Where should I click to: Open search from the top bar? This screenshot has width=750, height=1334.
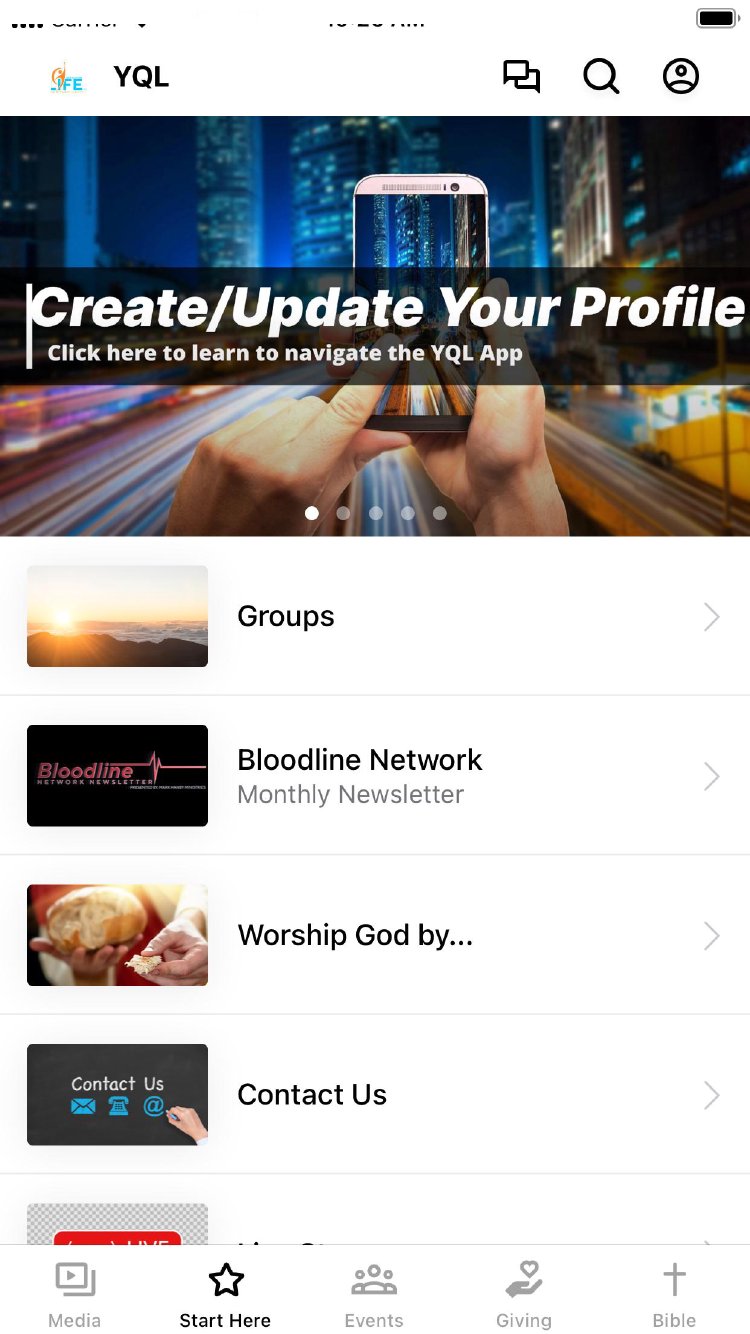pyautogui.click(x=601, y=77)
